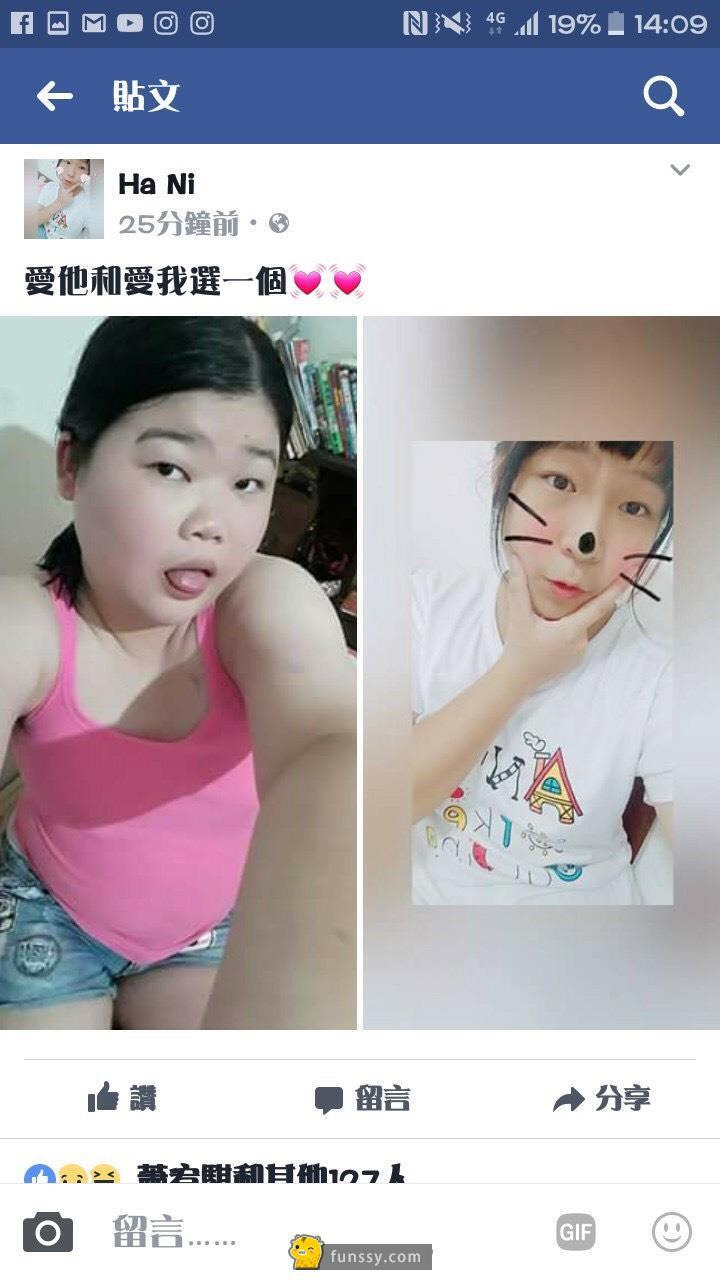Image resolution: width=720 pixels, height=1280 pixels.
Task: Attach a photo with camera icon
Action: pyautogui.click(x=48, y=1232)
